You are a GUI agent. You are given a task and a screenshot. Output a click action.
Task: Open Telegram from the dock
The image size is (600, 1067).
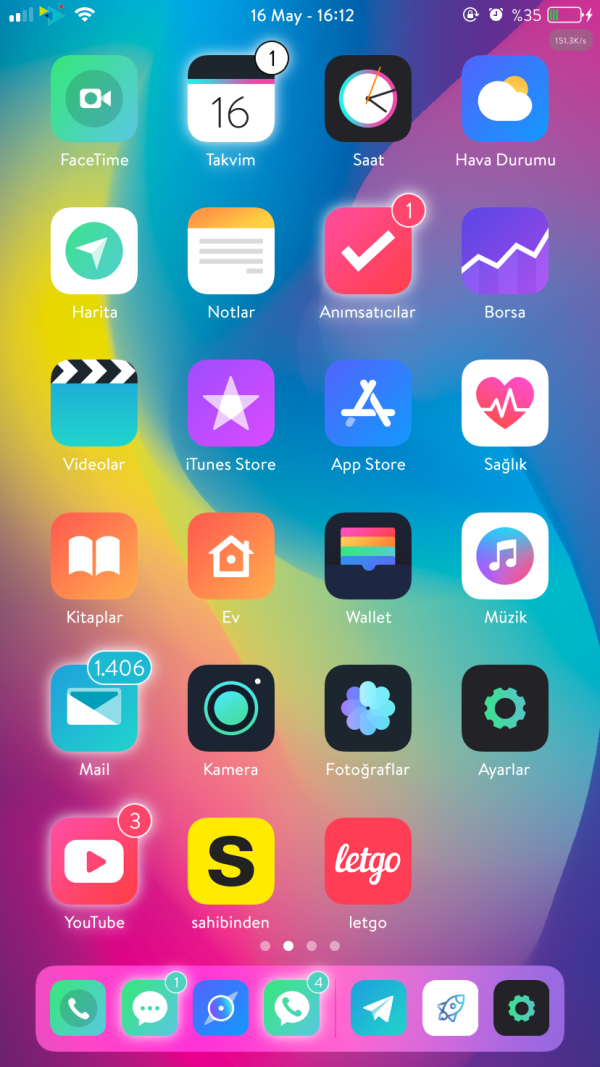click(x=379, y=1008)
